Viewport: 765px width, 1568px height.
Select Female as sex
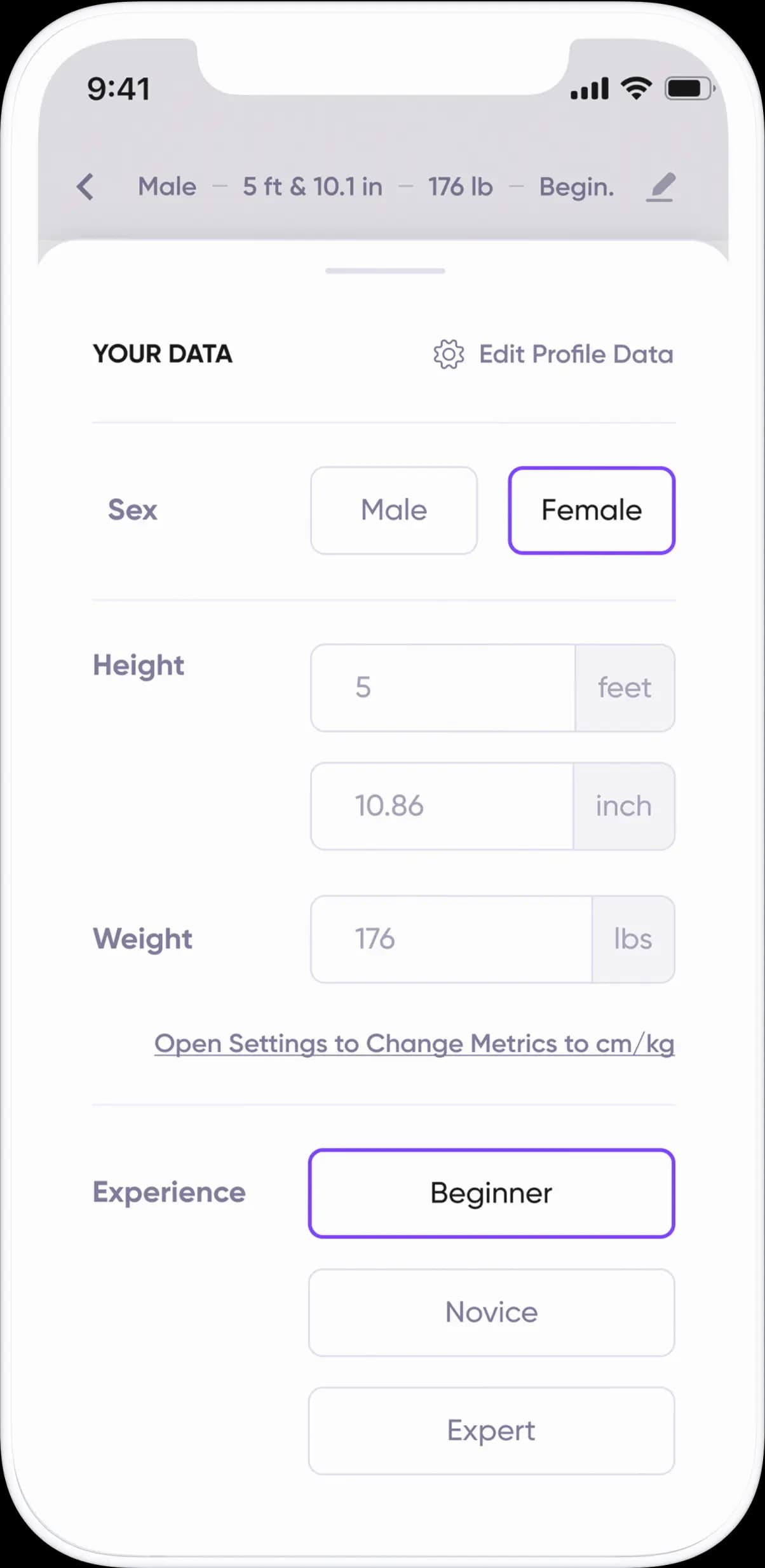[x=592, y=510]
